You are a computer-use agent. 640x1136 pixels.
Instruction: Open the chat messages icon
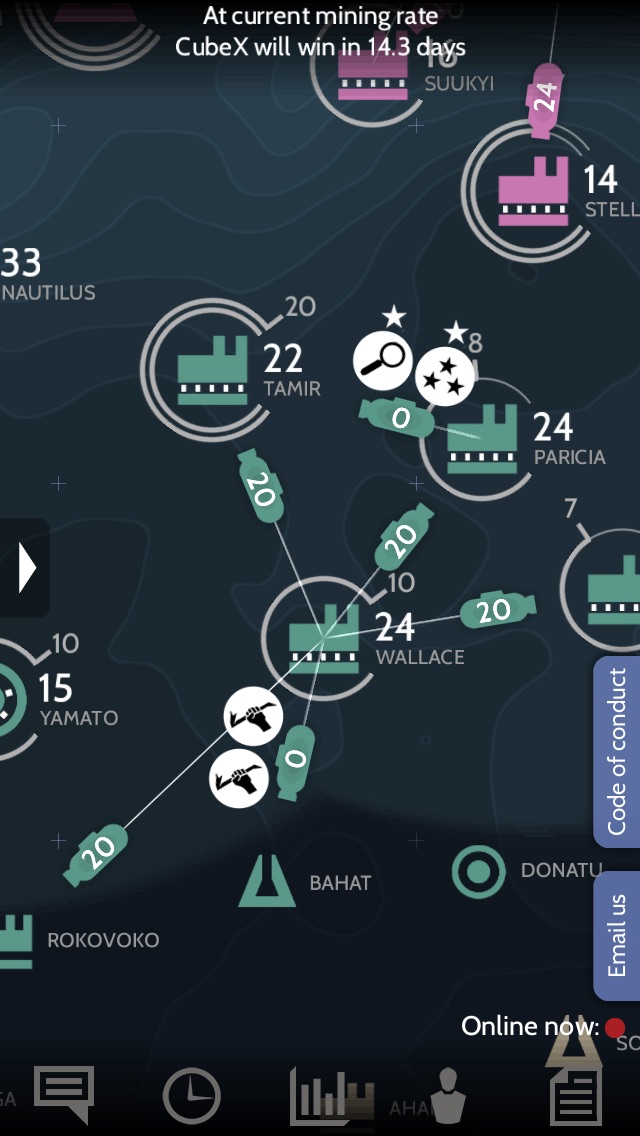[64, 1093]
